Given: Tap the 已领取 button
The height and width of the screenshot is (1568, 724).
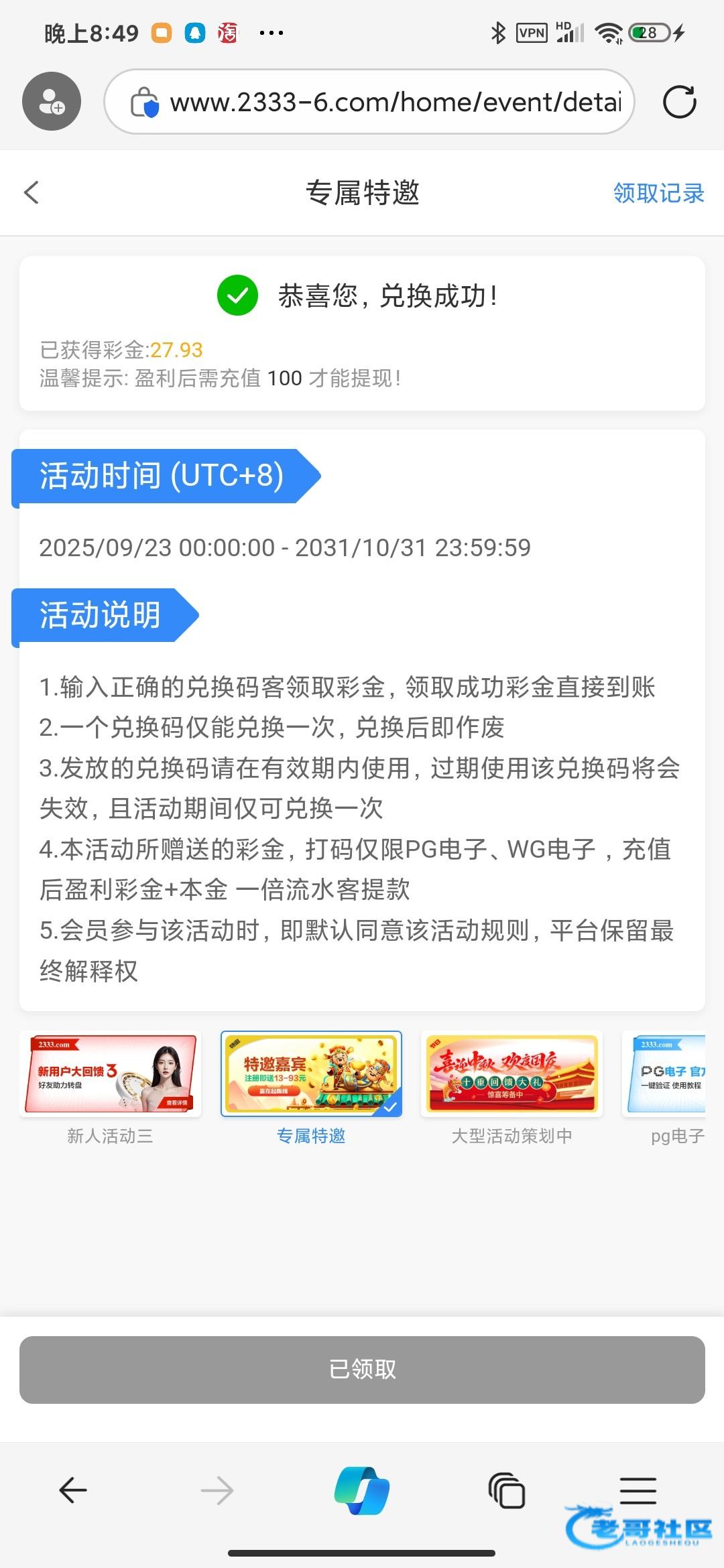Looking at the screenshot, I should (362, 1370).
